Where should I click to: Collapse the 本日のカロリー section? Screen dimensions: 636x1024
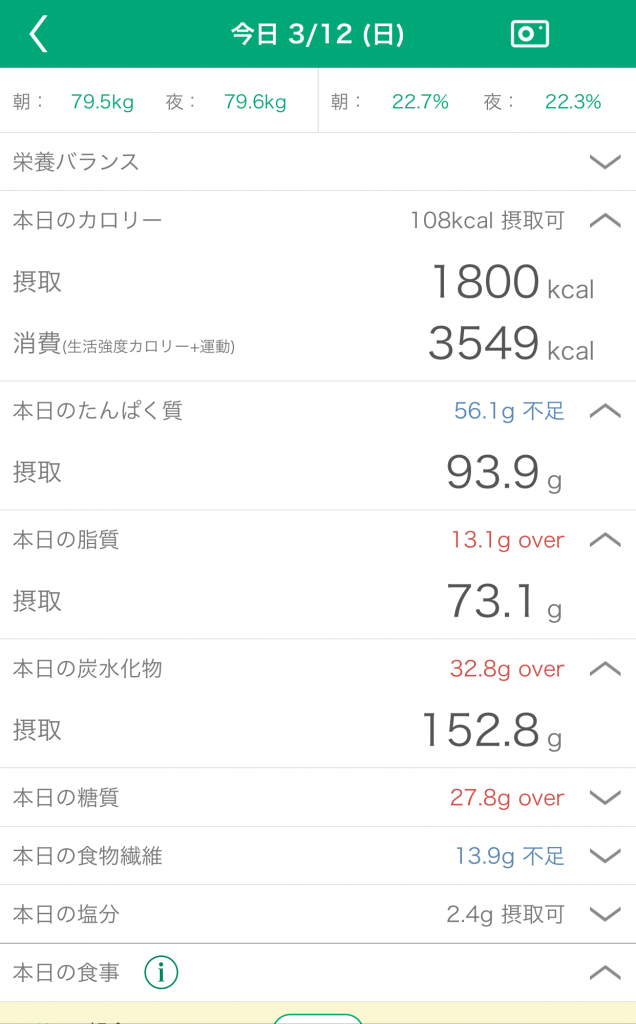[x=605, y=220]
